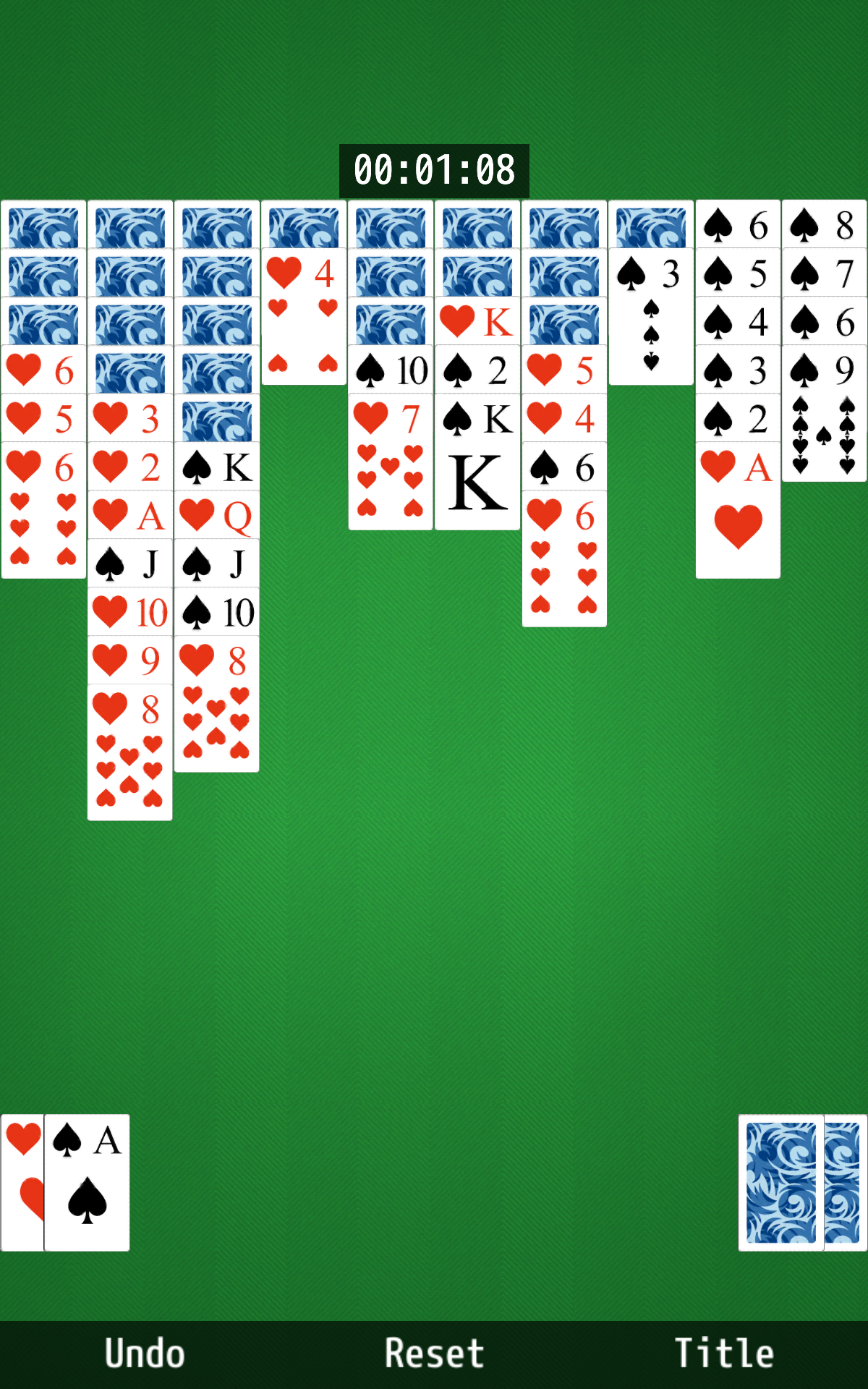Return to the Title screen
Viewport: 868px width, 1389px height.
click(723, 1353)
